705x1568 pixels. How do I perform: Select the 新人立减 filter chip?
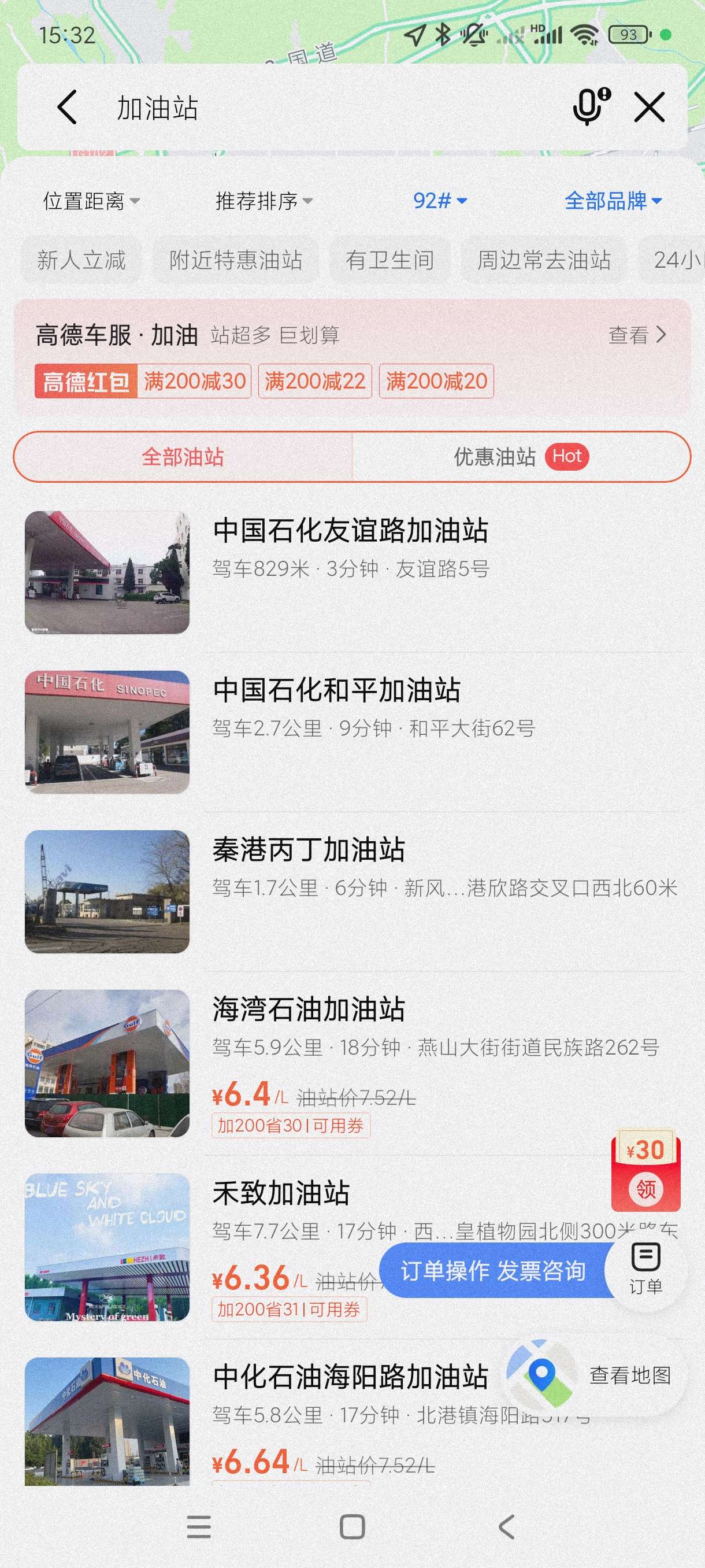click(x=81, y=260)
